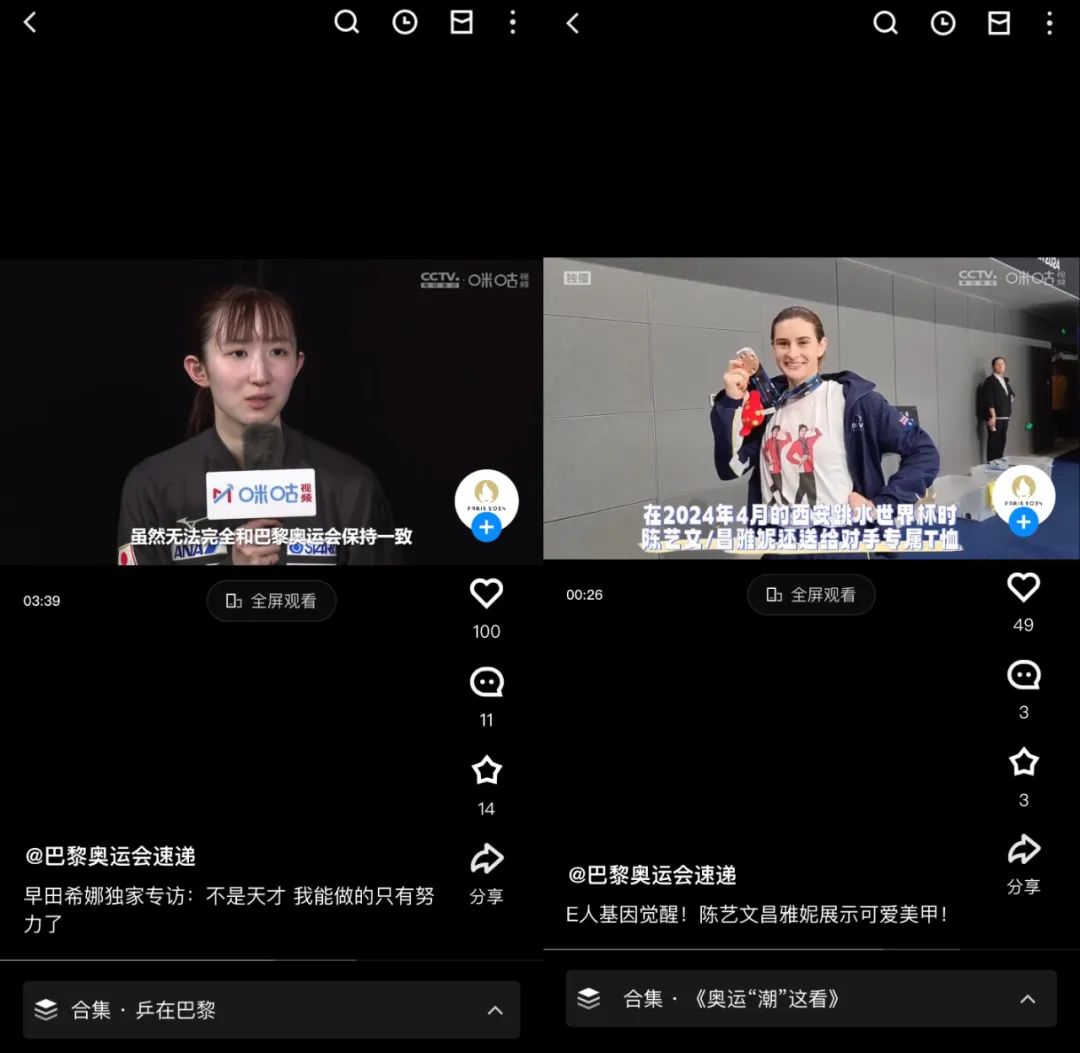Open watch history above the 陈芝文昌雅妮 video
Image resolution: width=1080 pixels, height=1053 pixels.
click(x=943, y=23)
